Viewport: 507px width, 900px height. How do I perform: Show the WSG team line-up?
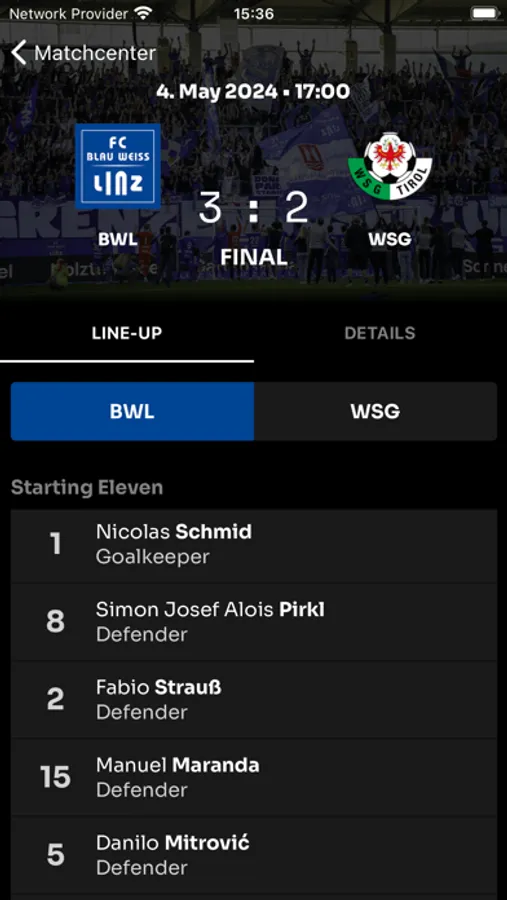click(375, 412)
